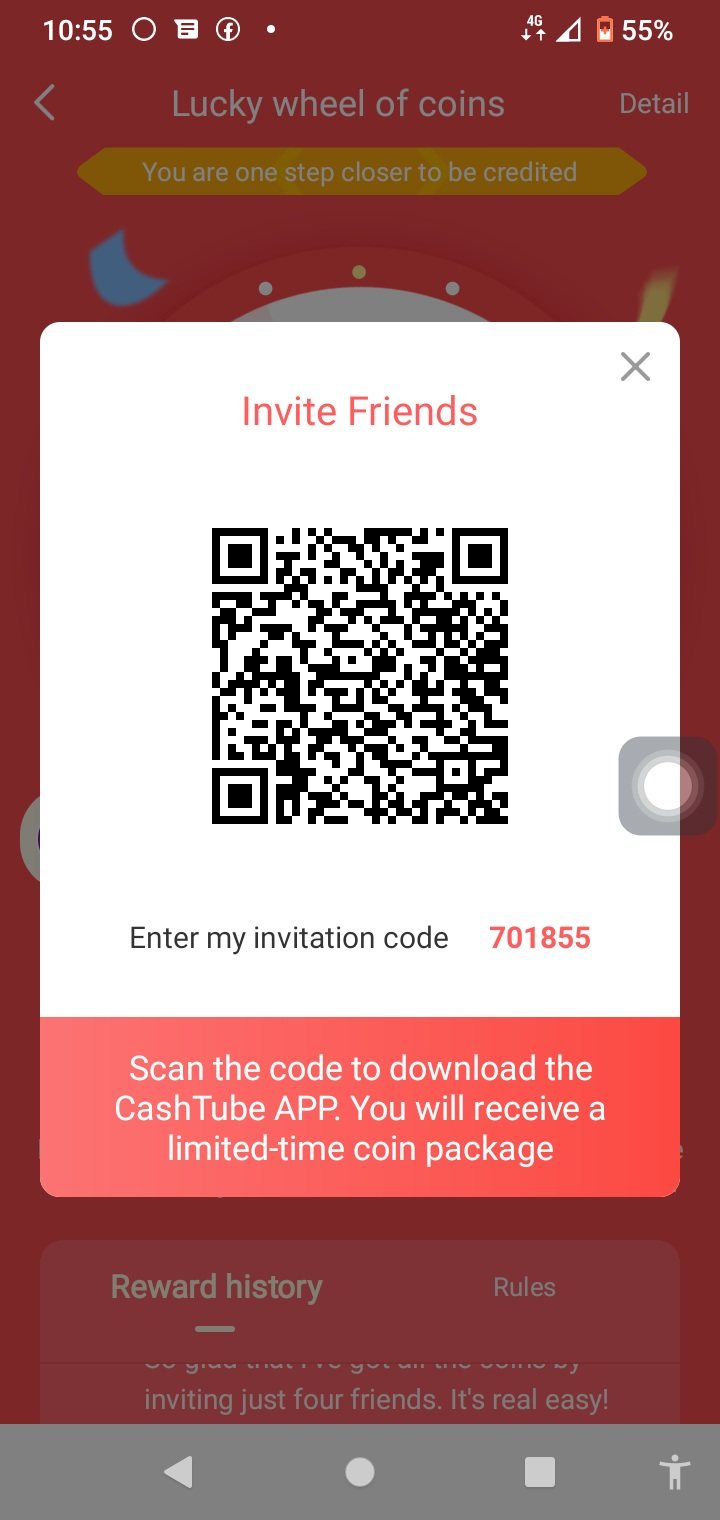Close the Invite Friends dialog

click(x=635, y=367)
